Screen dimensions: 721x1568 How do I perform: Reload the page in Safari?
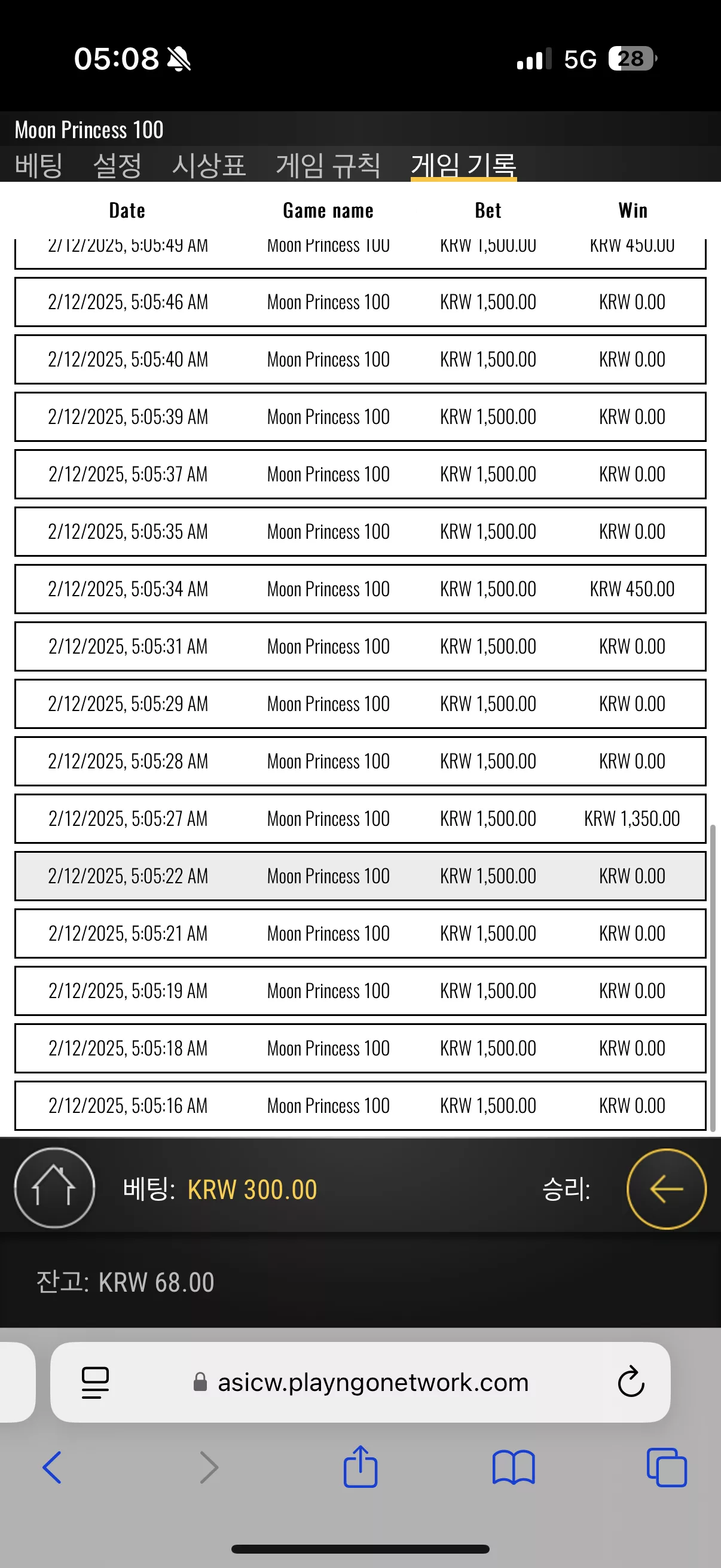631,1382
